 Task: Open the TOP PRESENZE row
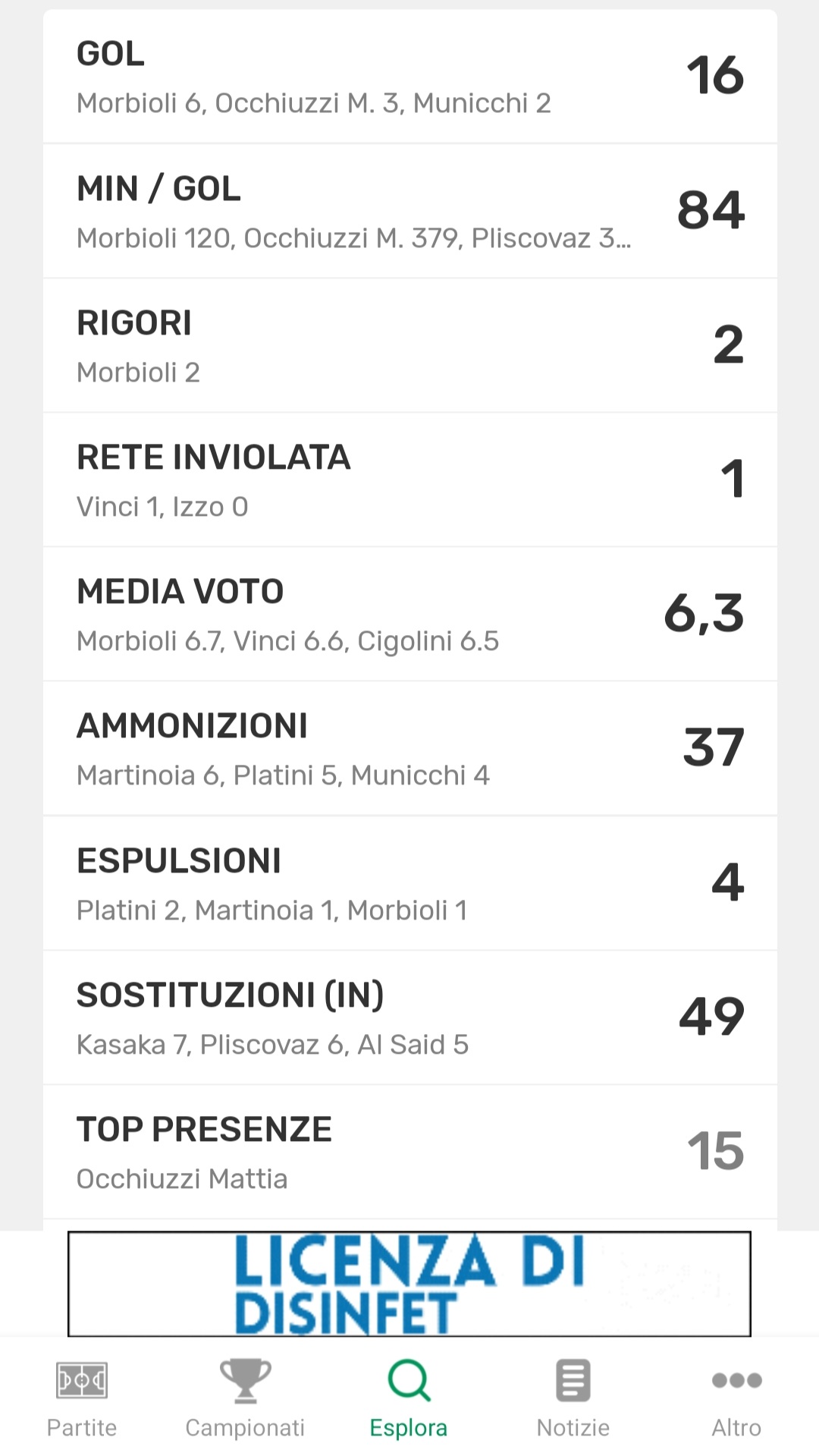coord(409,1153)
